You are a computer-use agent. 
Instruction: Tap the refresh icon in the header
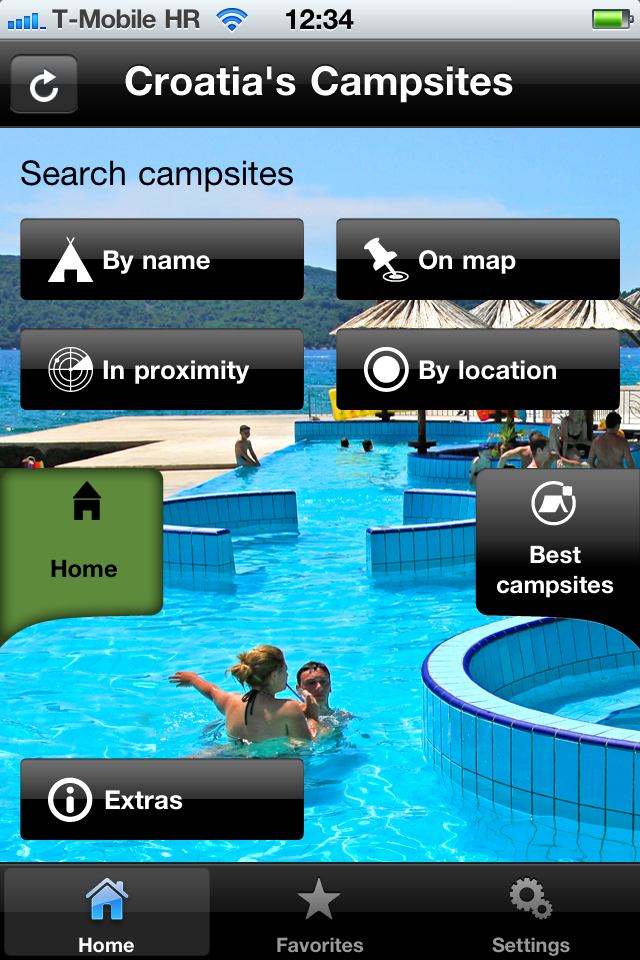(44, 85)
